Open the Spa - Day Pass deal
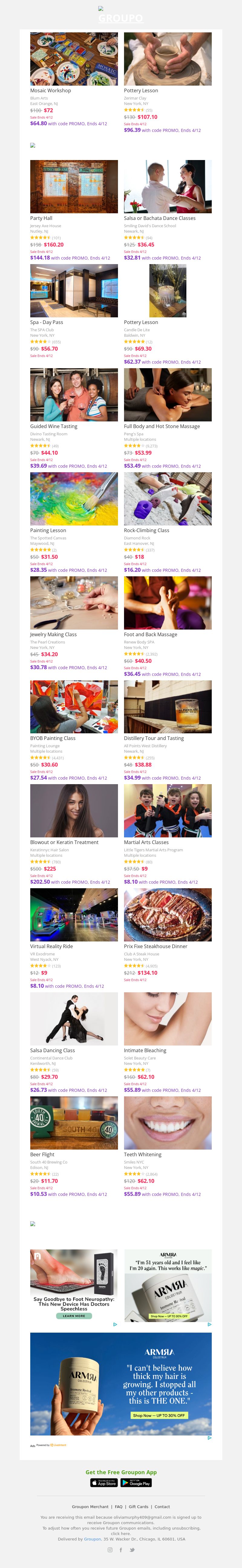This screenshot has width=242, height=1568. [74, 291]
